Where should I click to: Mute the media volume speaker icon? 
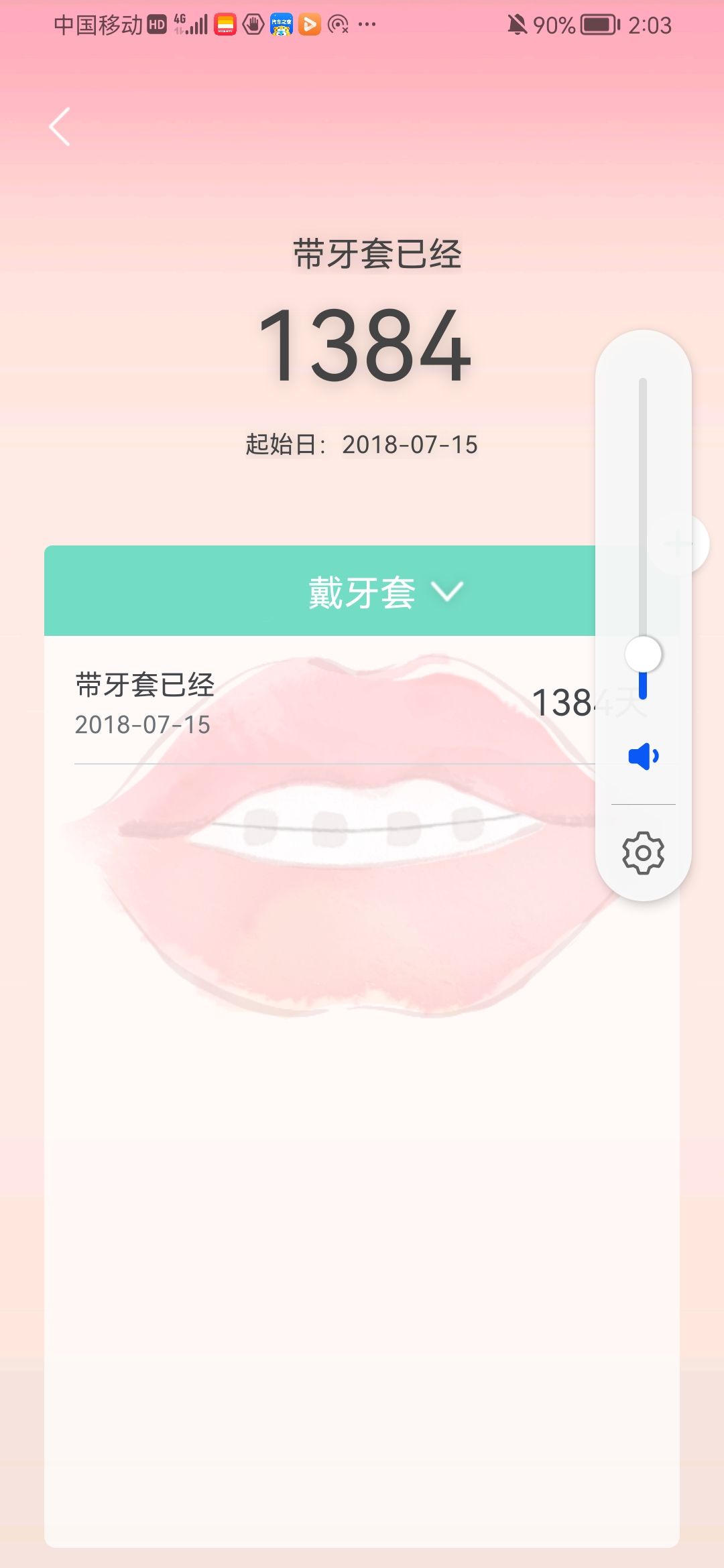tap(643, 757)
